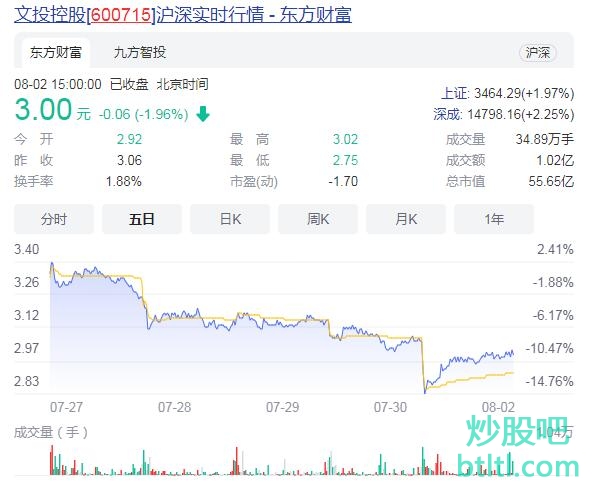Select the 五日 five-day chart

point(142,219)
